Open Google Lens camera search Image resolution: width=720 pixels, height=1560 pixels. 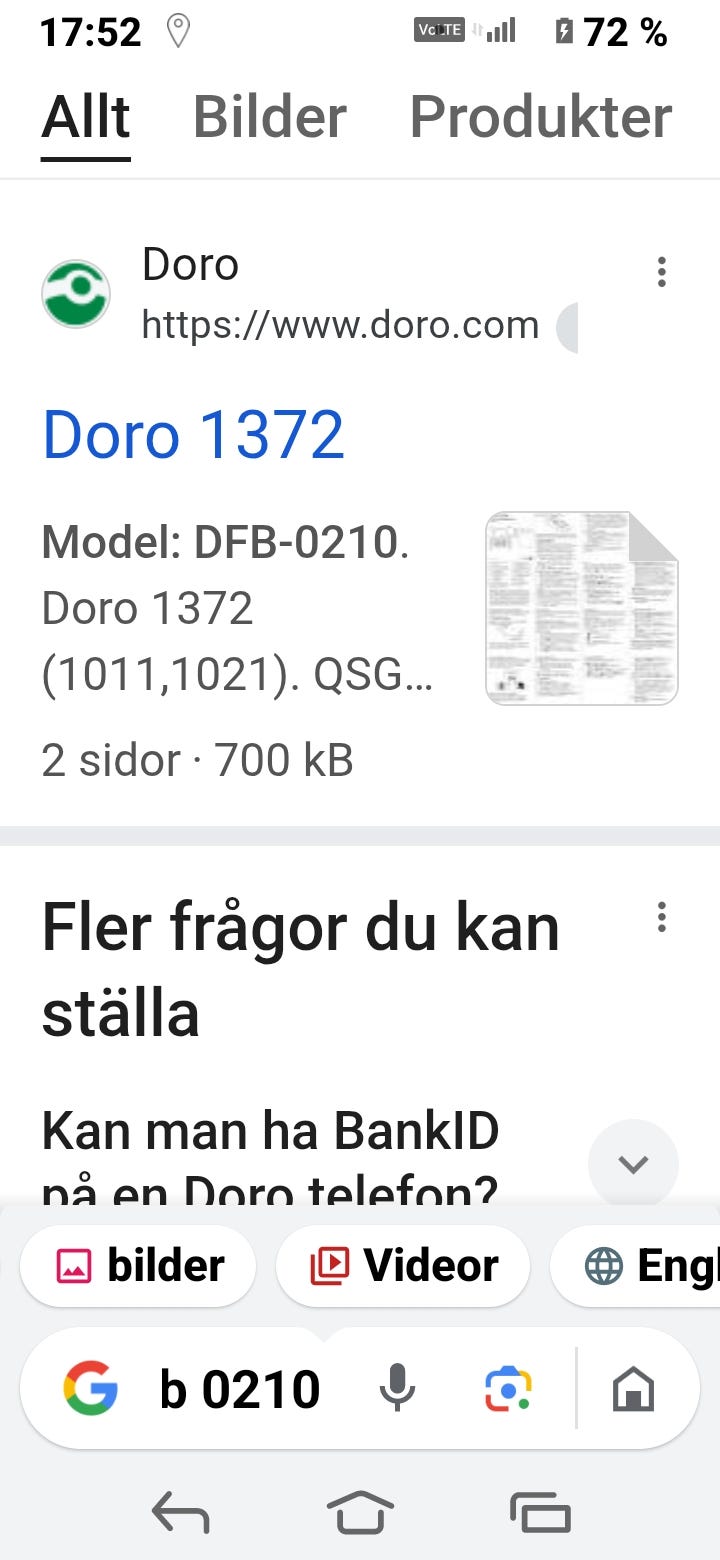508,1388
